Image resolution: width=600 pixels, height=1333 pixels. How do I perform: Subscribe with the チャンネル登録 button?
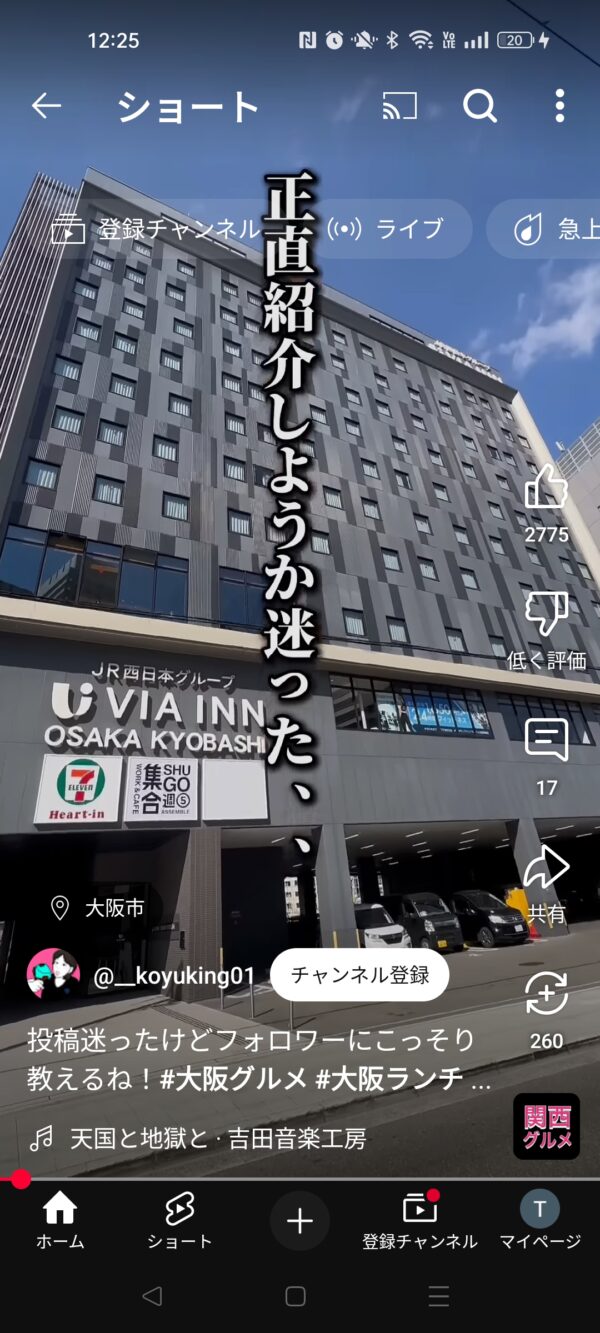point(359,975)
